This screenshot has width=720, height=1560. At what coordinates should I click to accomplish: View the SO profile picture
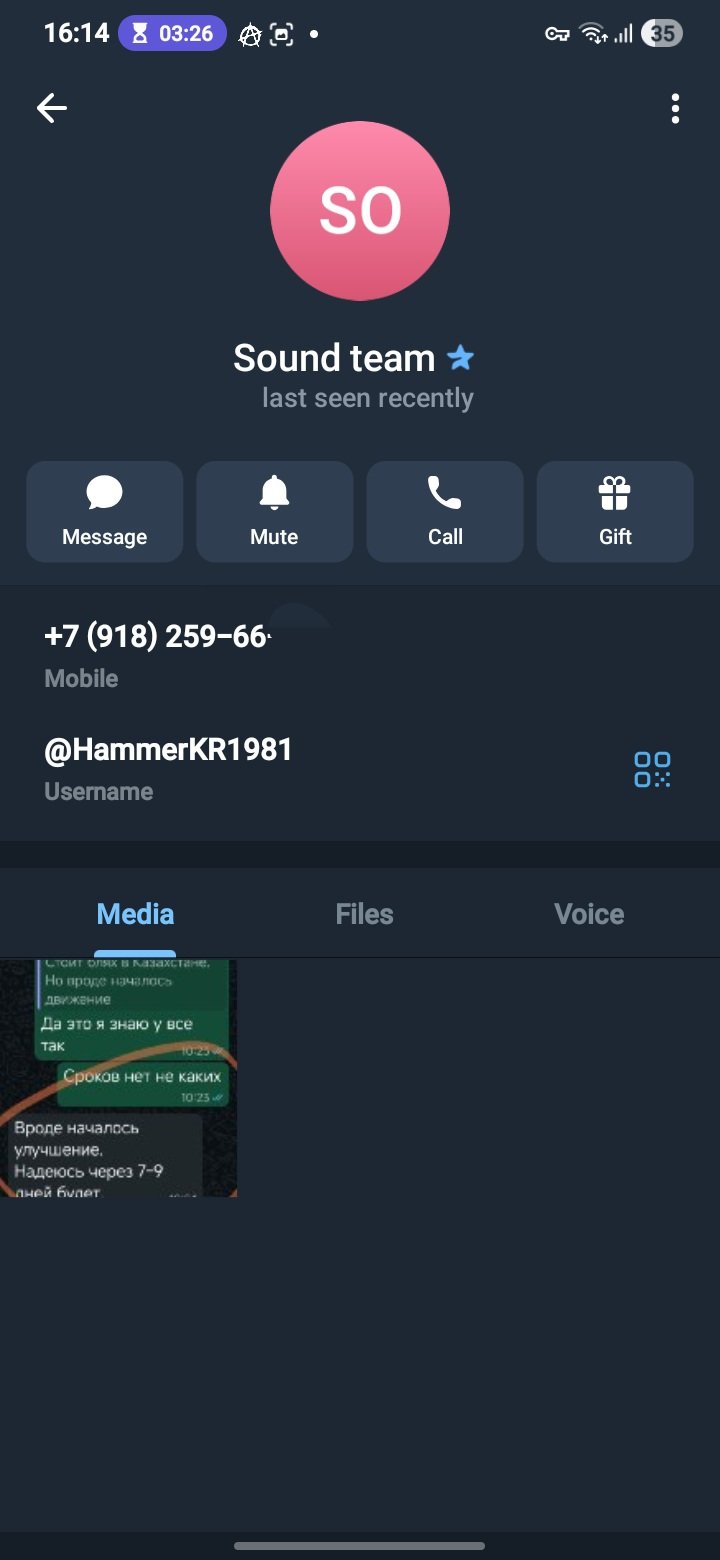(x=360, y=210)
